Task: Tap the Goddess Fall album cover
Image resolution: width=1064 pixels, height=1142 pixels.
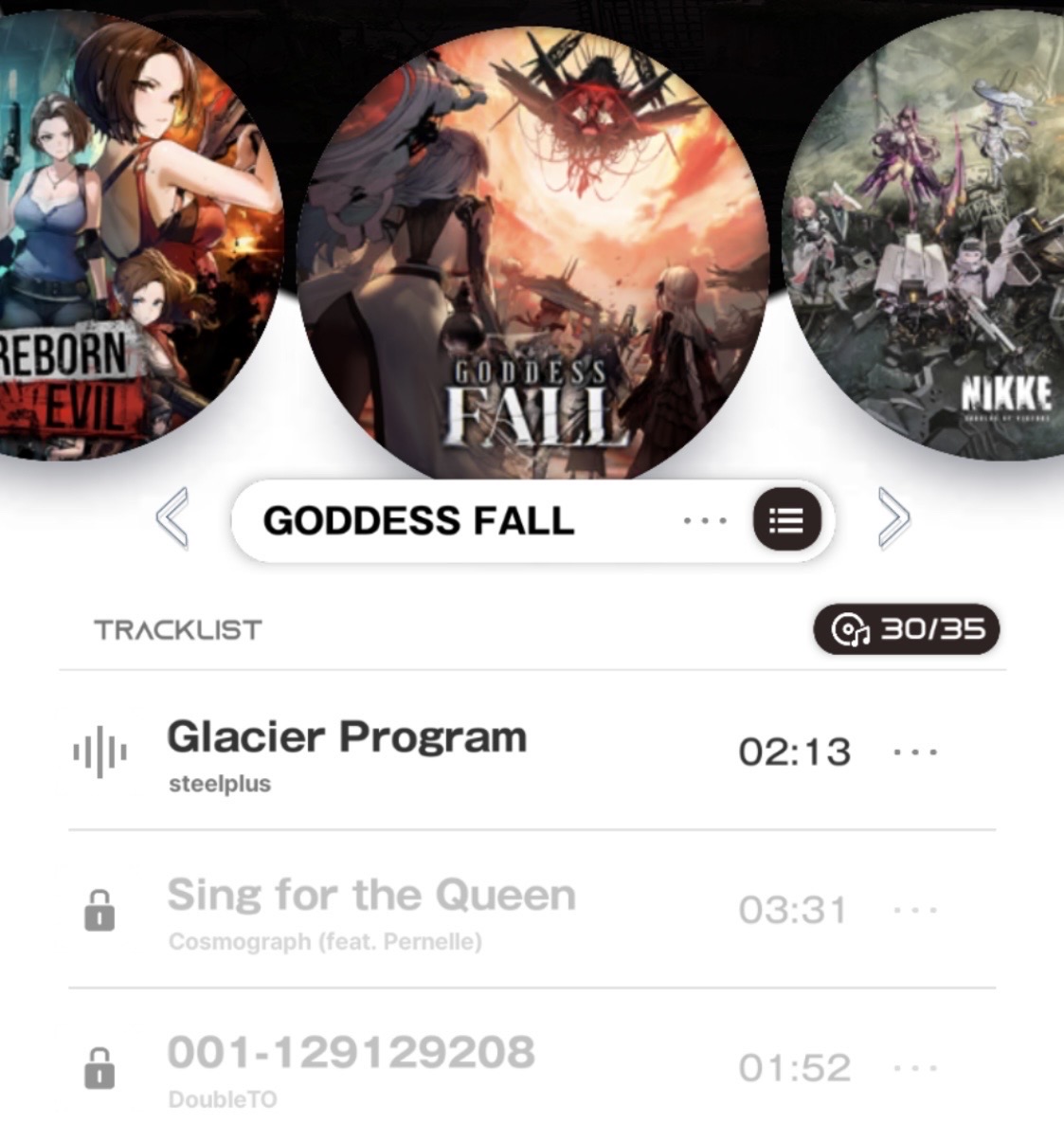Action: pyautogui.click(x=531, y=251)
